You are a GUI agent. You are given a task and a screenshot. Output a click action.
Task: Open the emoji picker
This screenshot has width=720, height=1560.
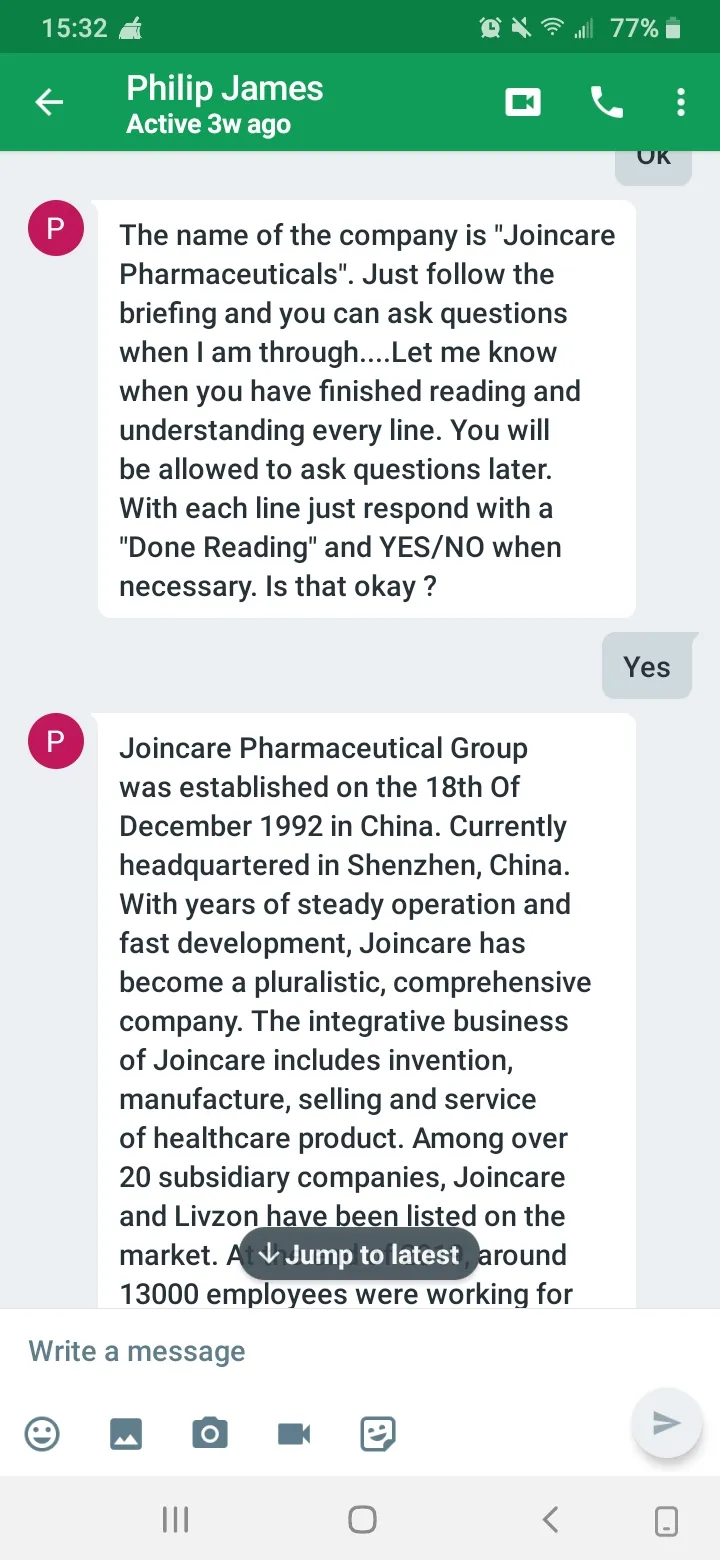pyautogui.click(x=42, y=1434)
